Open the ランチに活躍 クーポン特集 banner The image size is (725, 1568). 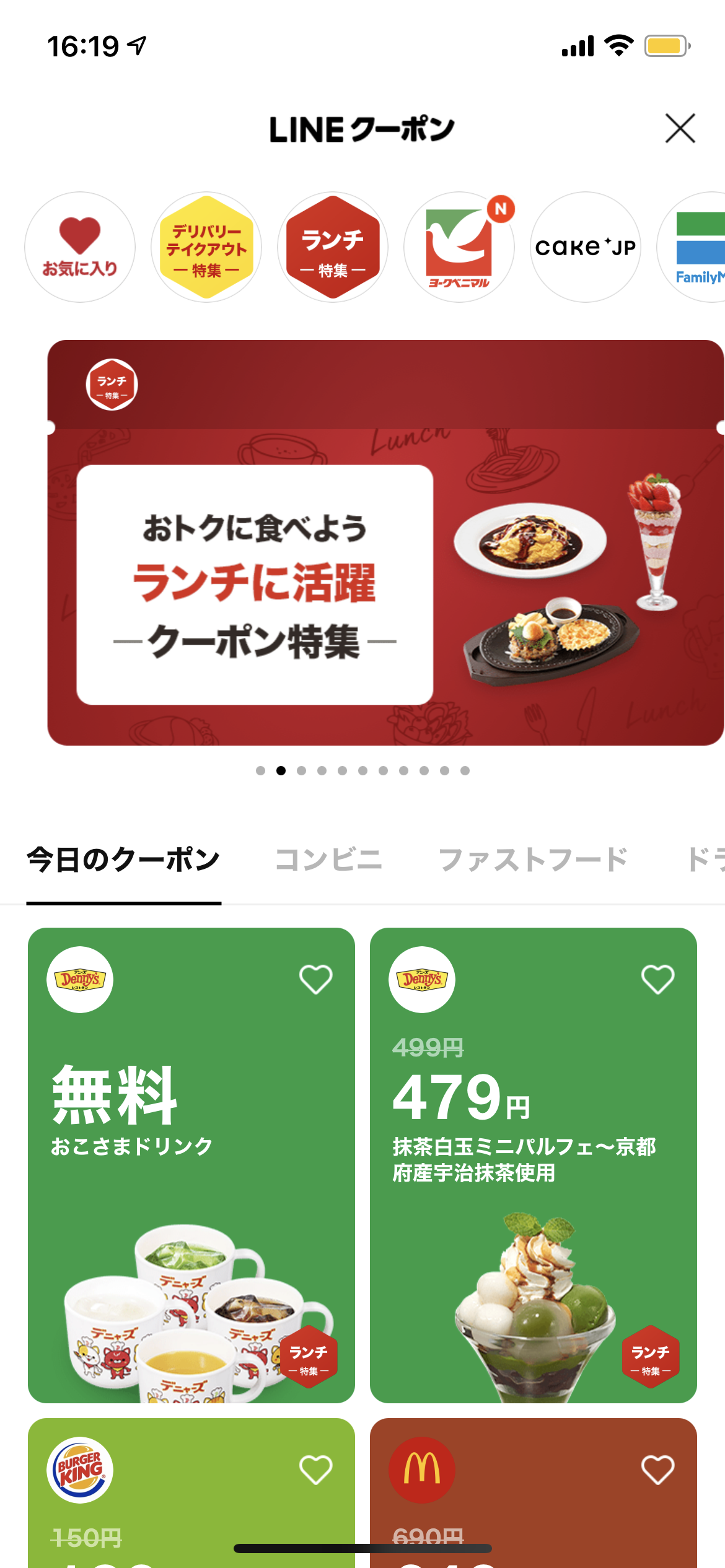pyautogui.click(x=385, y=542)
